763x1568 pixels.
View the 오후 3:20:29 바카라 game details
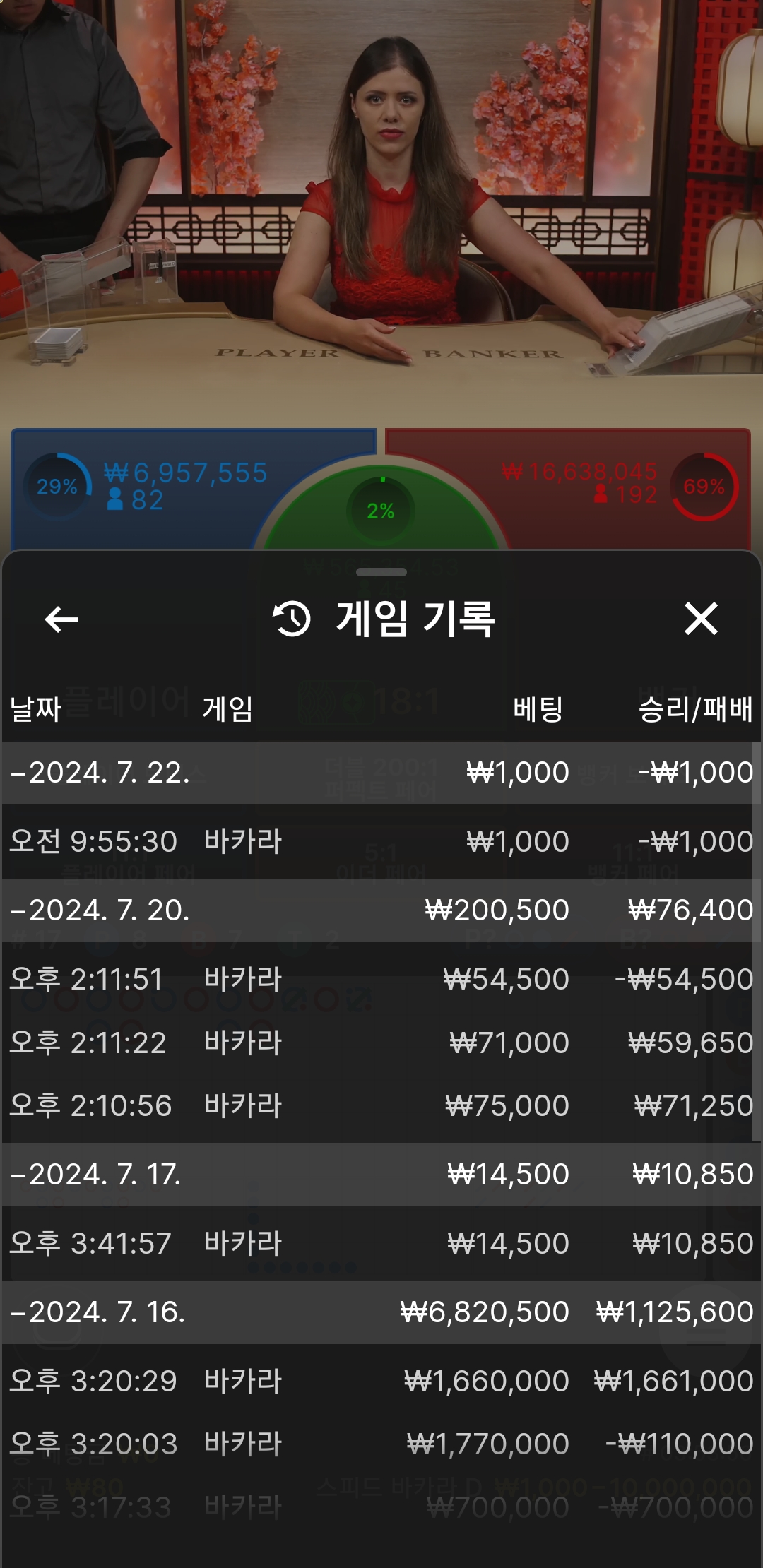(381, 1382)
